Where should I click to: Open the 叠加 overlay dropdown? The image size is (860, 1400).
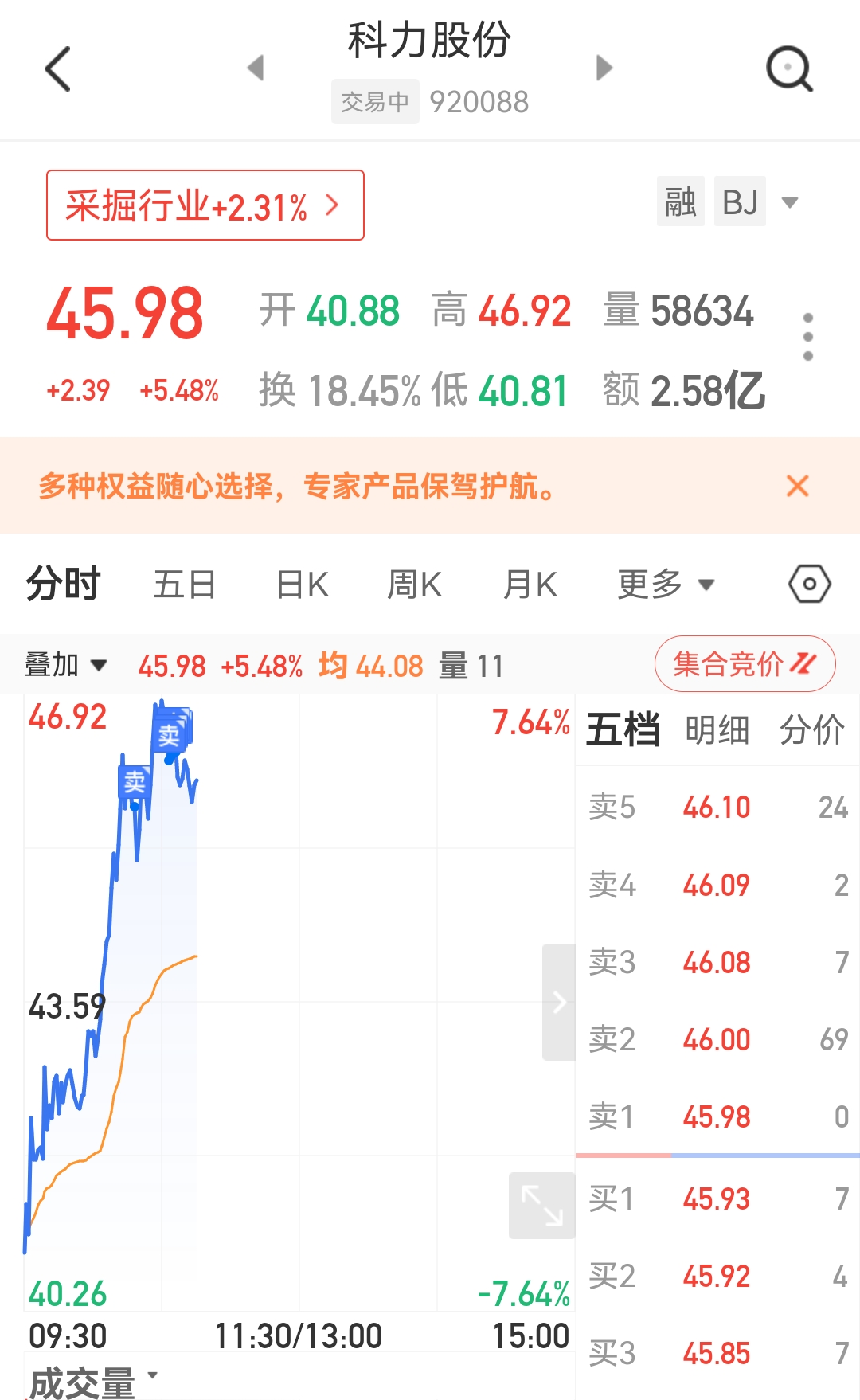66,664
